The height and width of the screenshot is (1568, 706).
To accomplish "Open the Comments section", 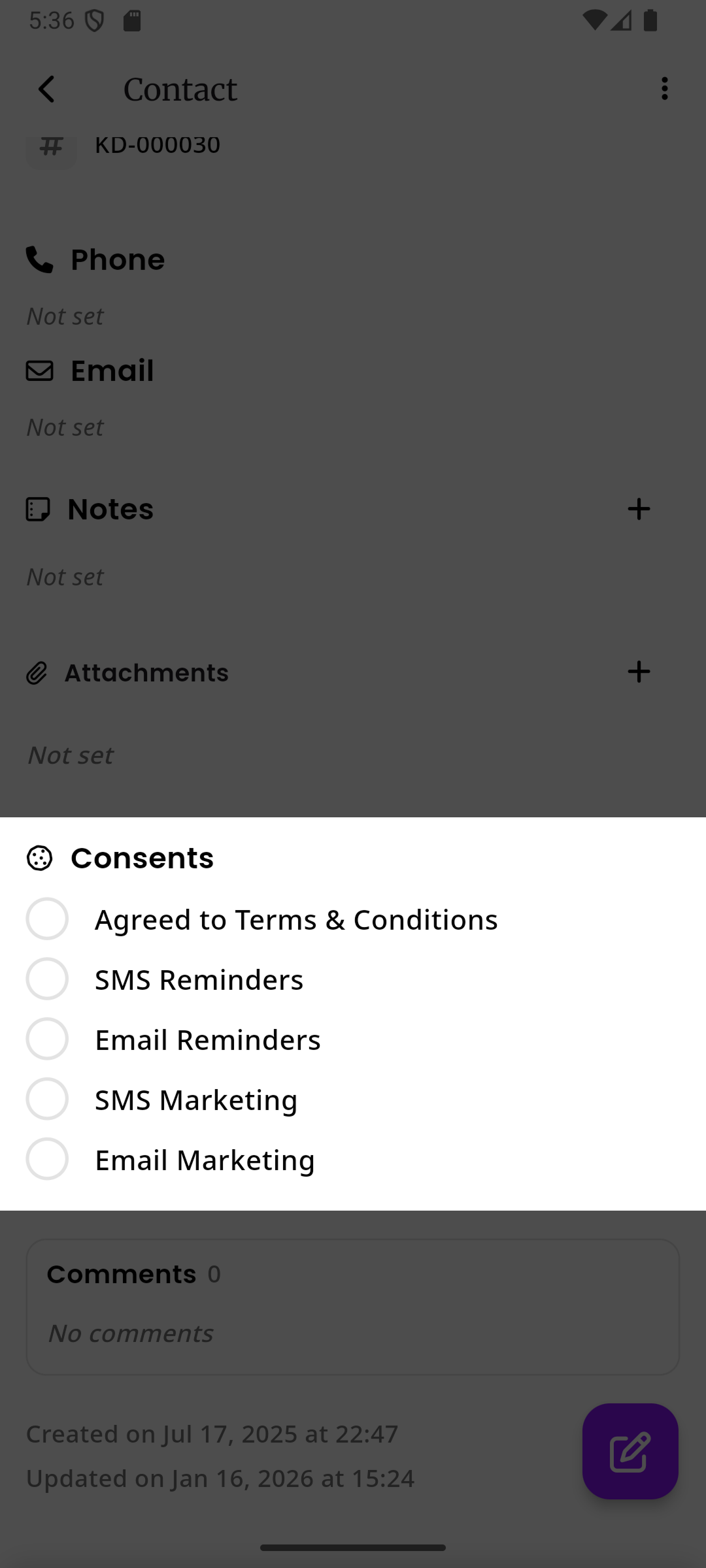I will coord(122,1273).
